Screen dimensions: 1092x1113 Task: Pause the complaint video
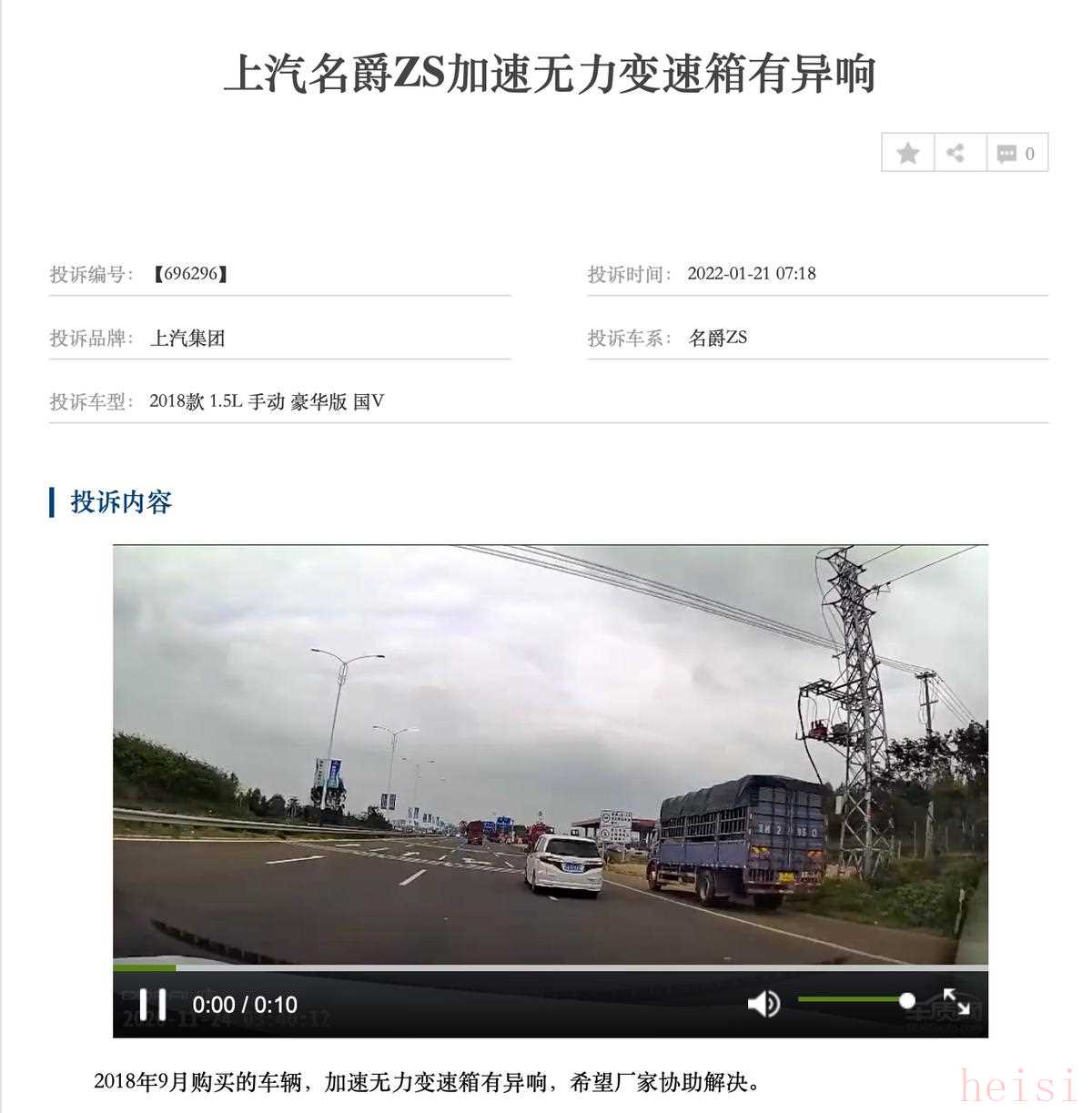[153, 1005]
